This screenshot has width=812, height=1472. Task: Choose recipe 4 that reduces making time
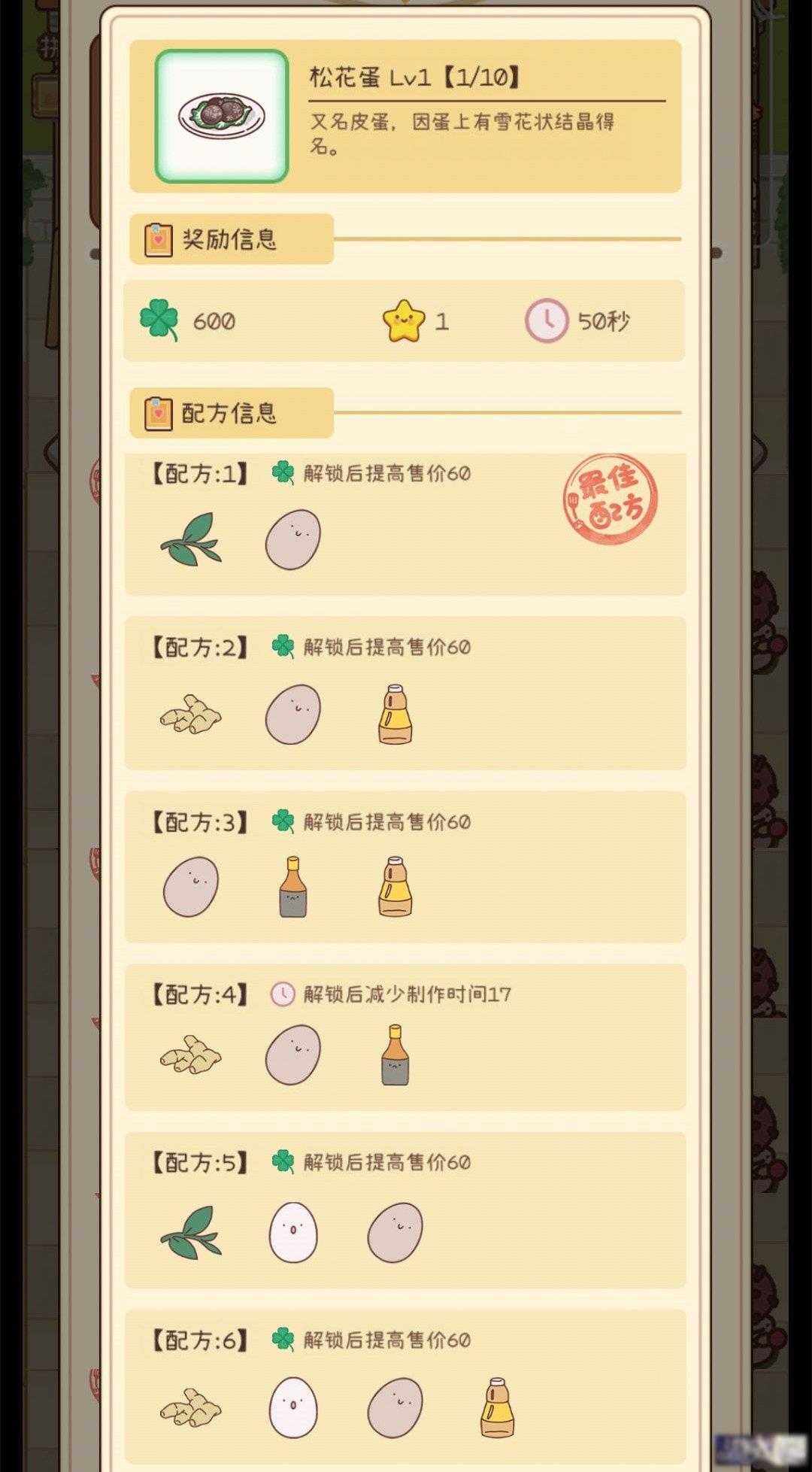click(404, 1036)
